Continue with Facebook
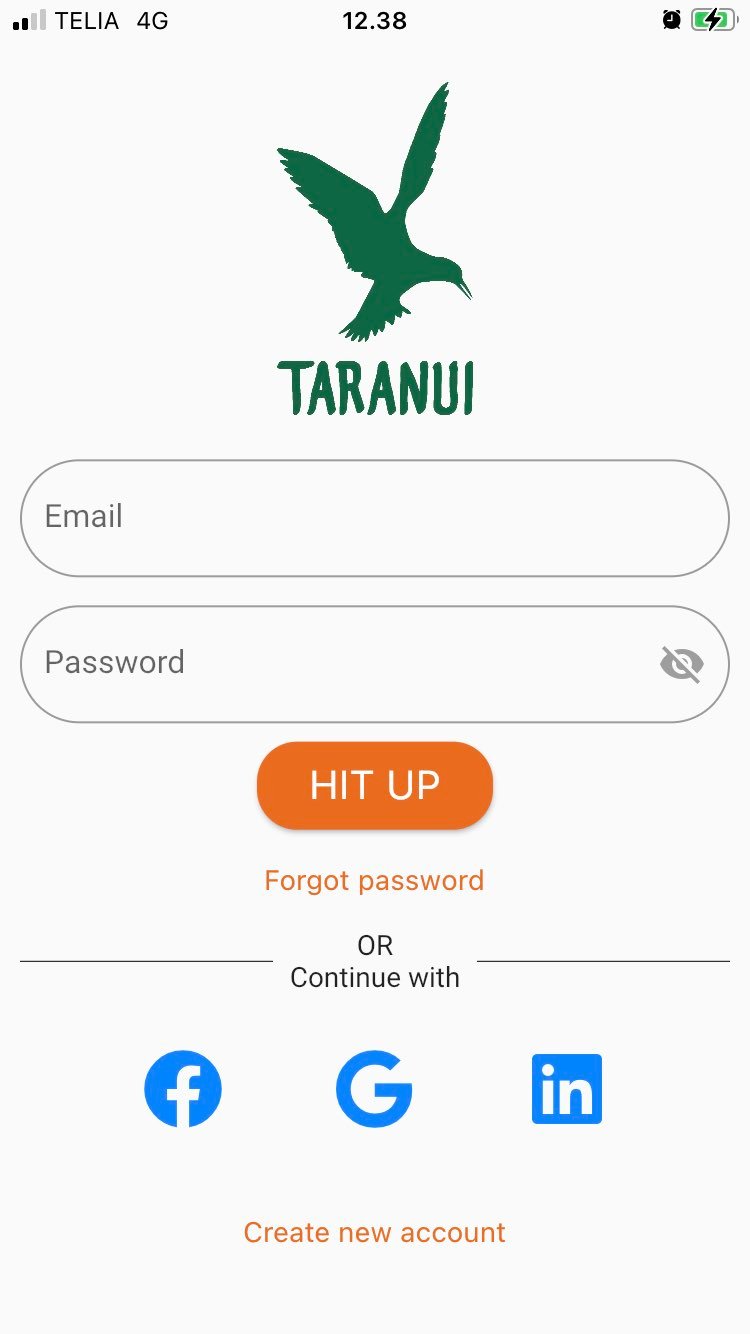This screenshot has height=1334, width=750. (183, 1089)
